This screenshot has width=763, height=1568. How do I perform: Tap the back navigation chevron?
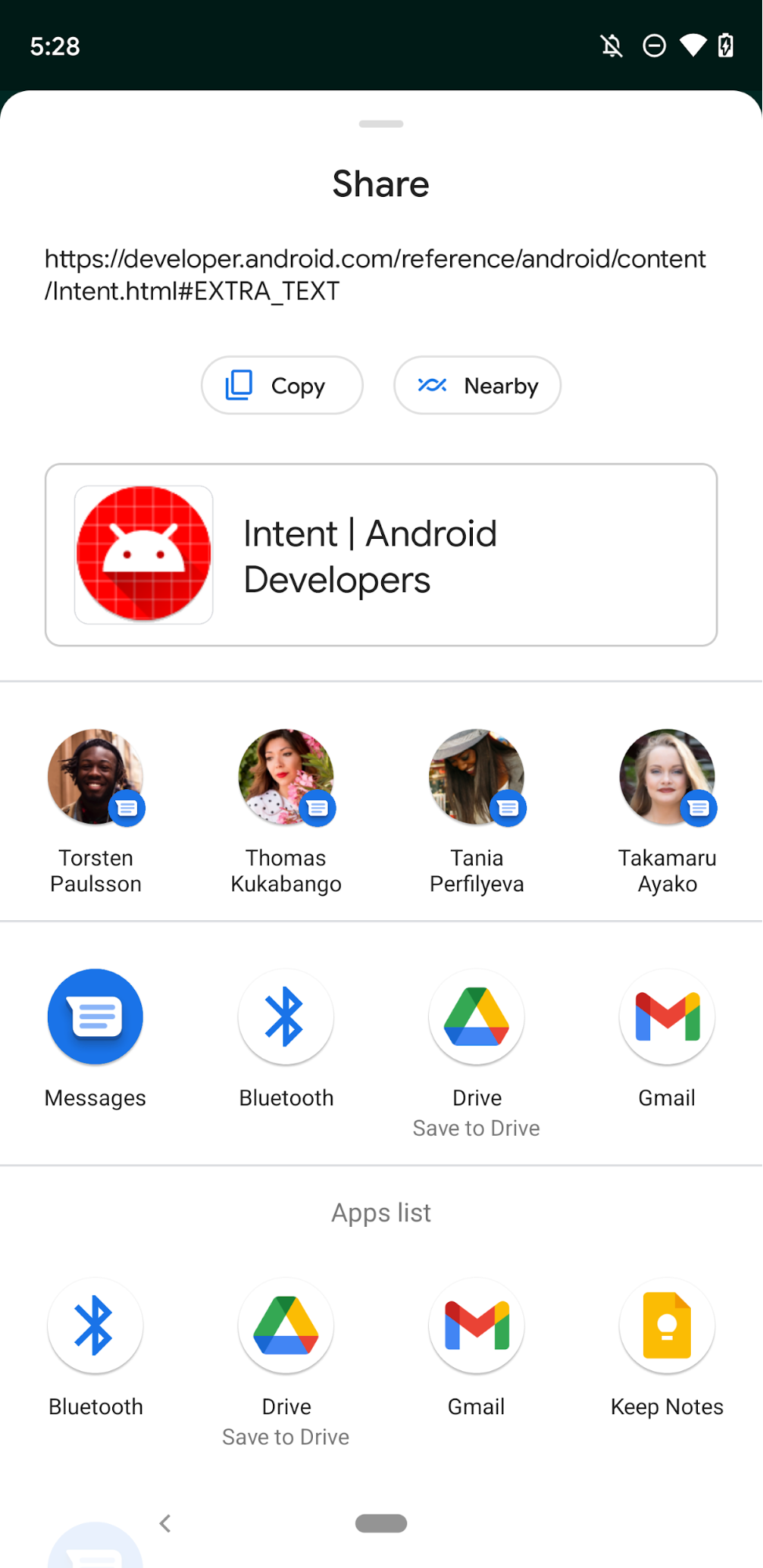(165, 1523)
